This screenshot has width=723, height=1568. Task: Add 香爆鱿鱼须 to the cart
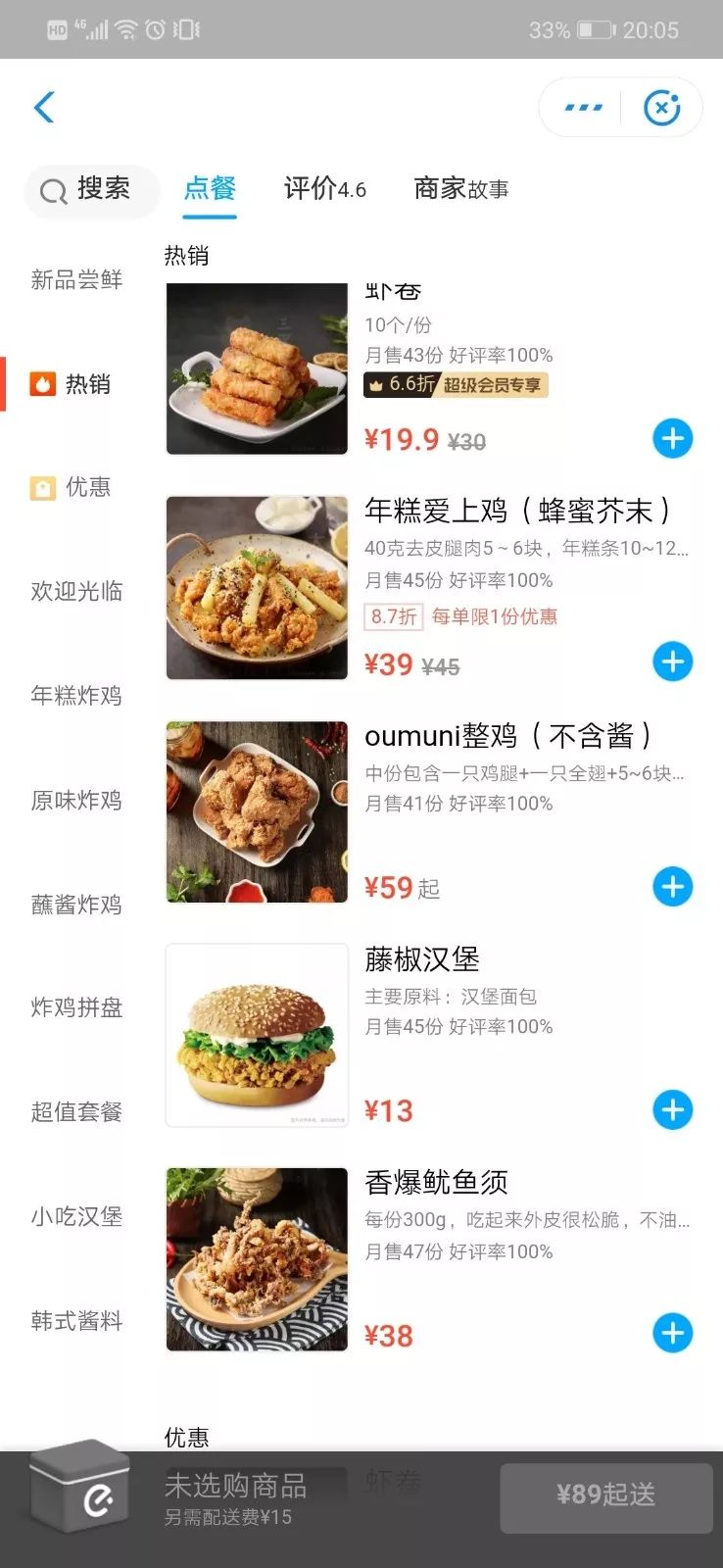(x=672, y=1333)
